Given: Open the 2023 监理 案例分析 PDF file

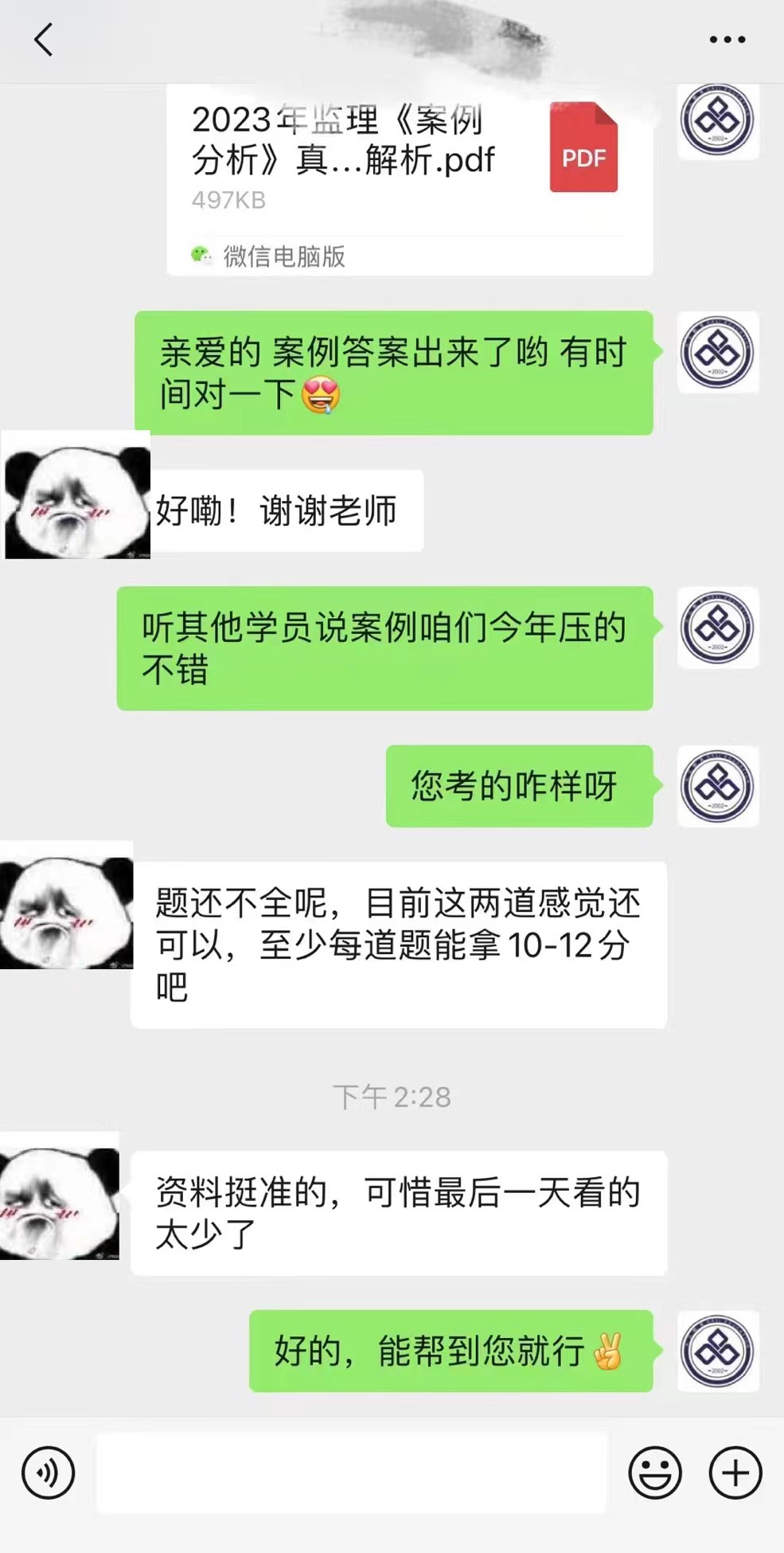Looking at the screenshot, I should 409,179.
